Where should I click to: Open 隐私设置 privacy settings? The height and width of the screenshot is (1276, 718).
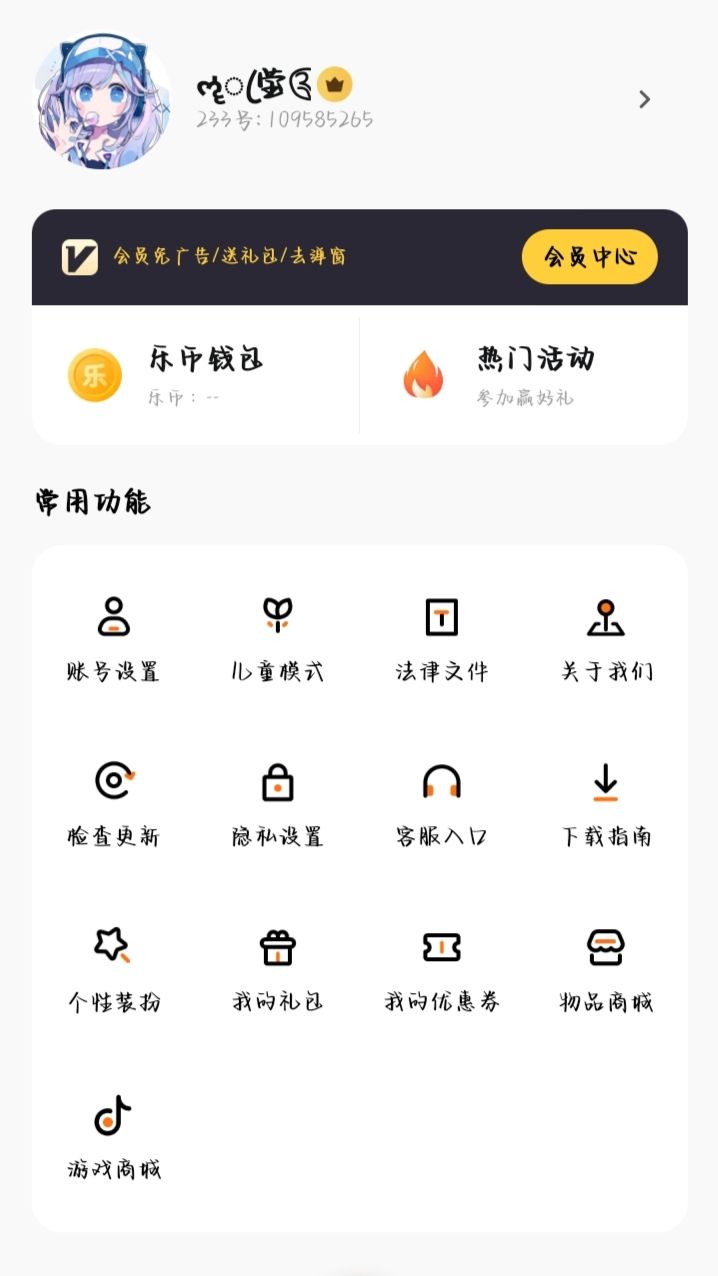pyautogui.click(x=277, y=803)
